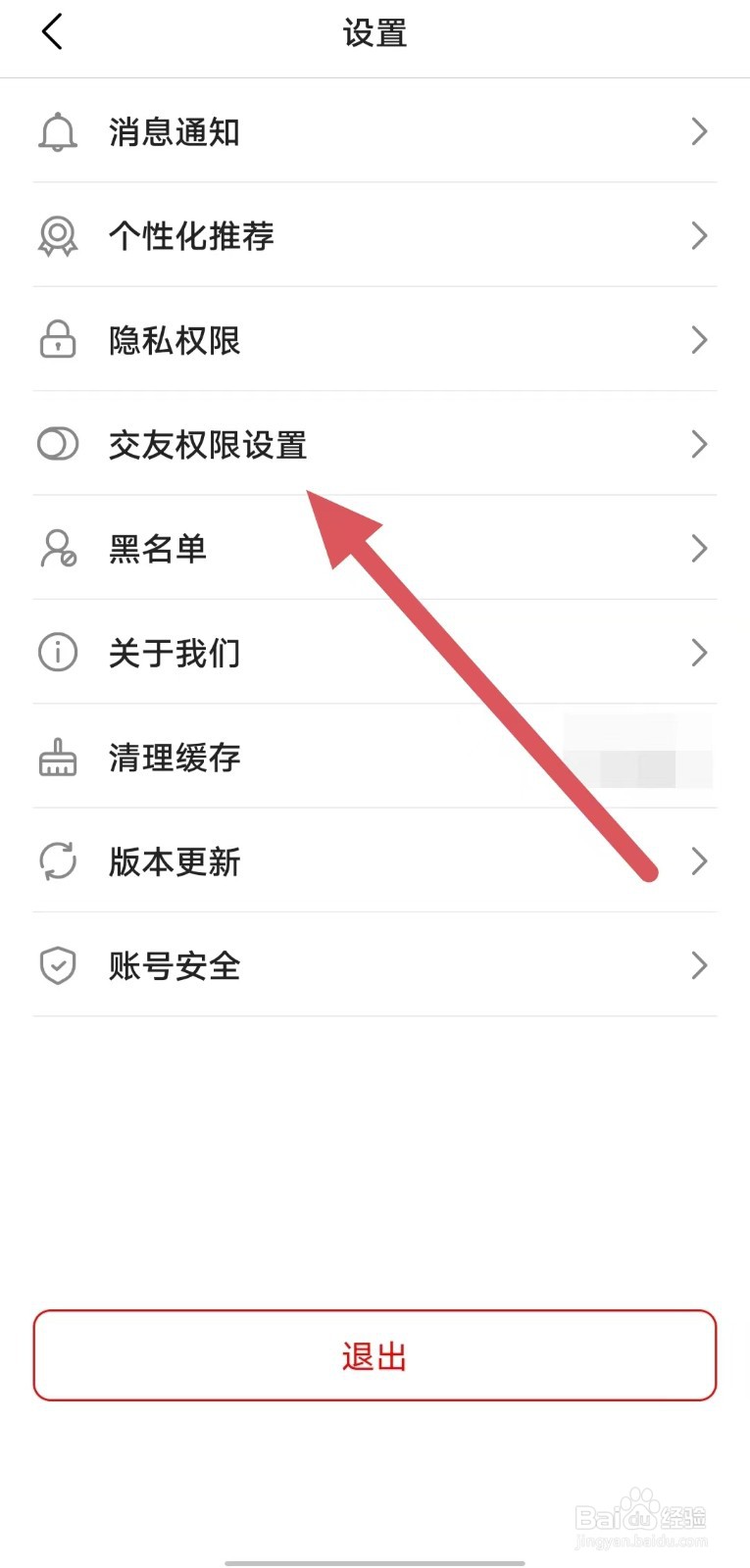Open the 关于我们 page

[373, 652]
